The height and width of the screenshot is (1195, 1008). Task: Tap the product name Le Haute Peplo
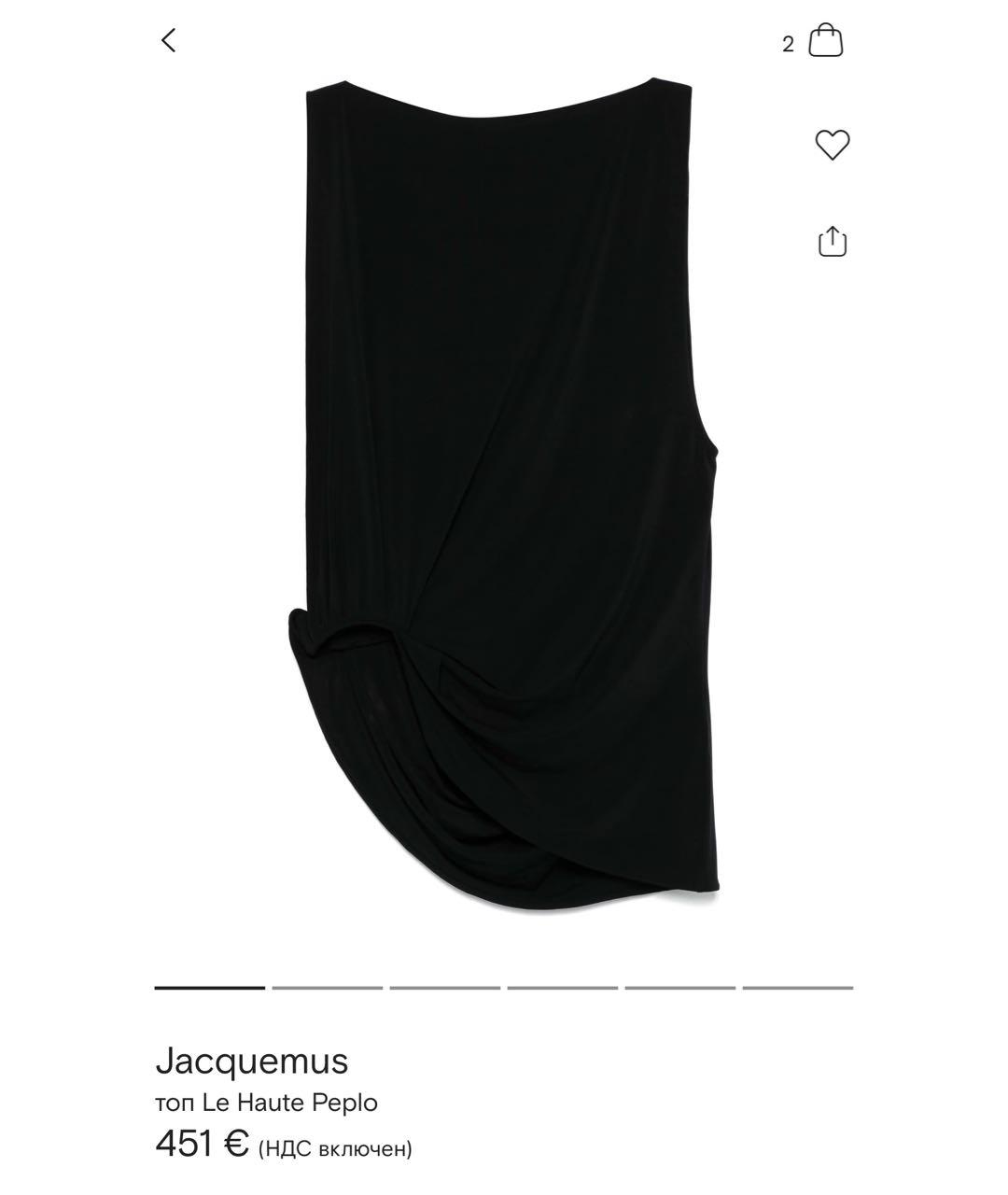(x=266, y=1104)
